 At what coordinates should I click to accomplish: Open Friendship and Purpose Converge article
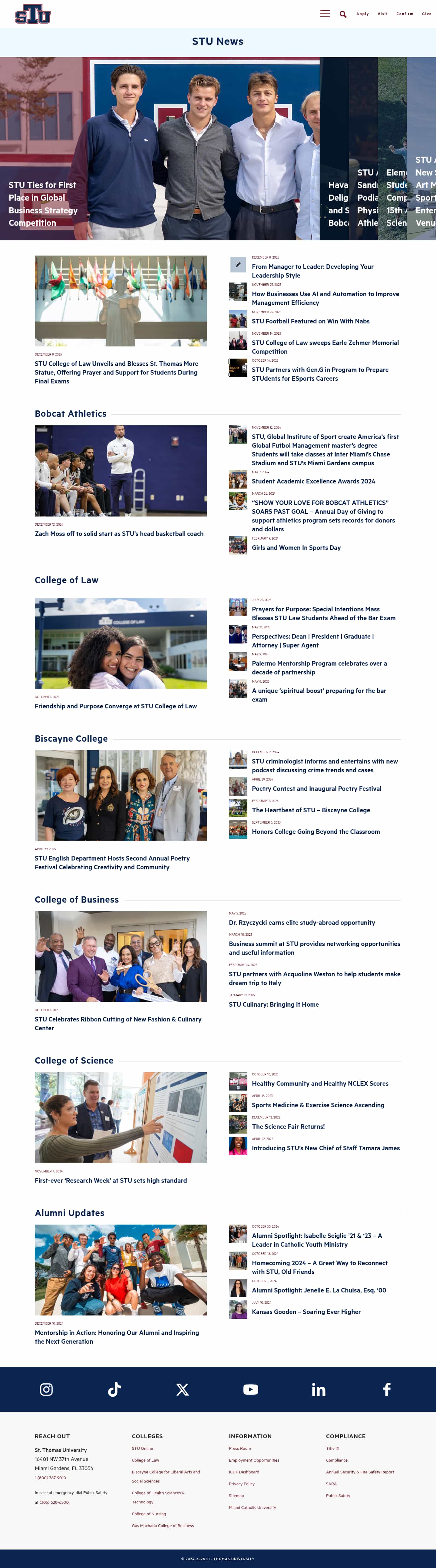click(116, 706)
